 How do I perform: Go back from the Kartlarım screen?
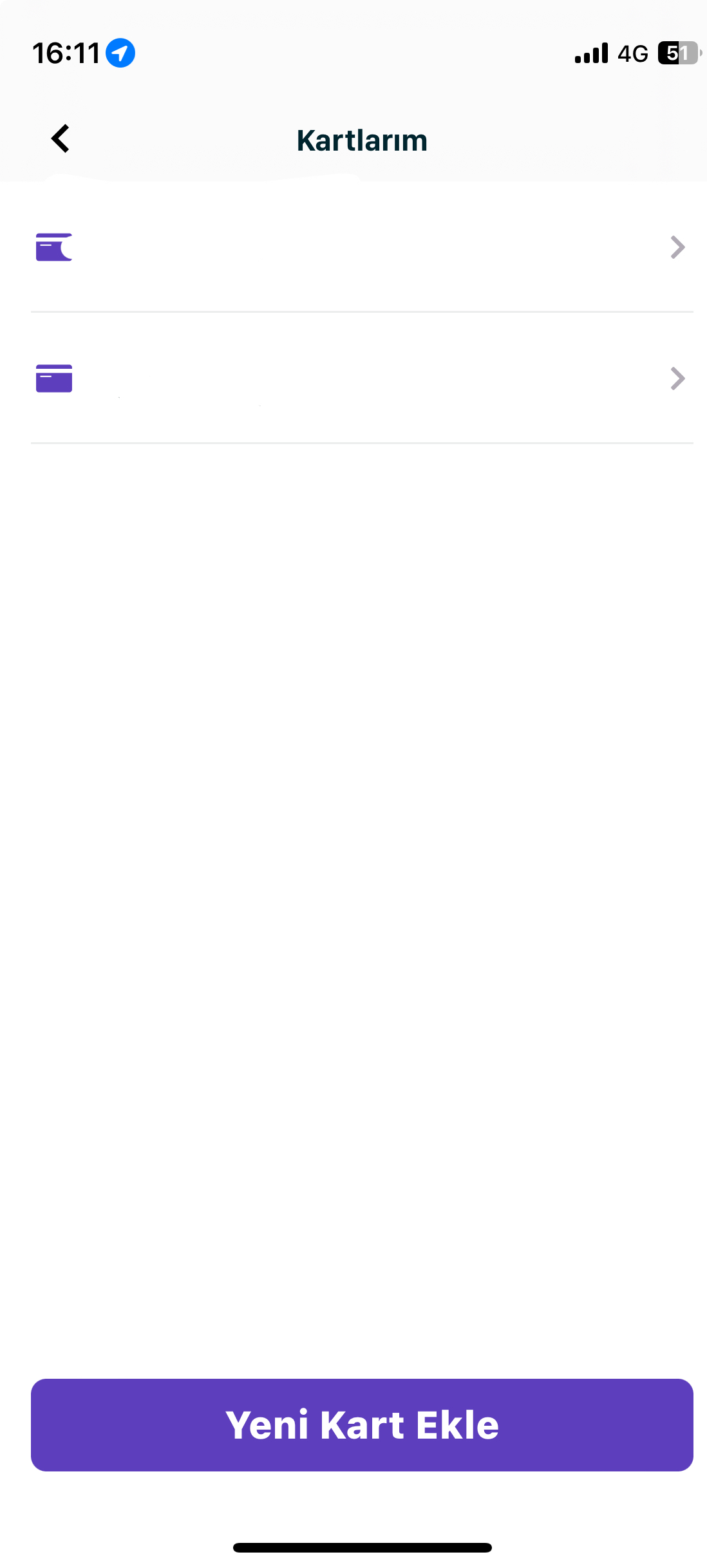61,138
